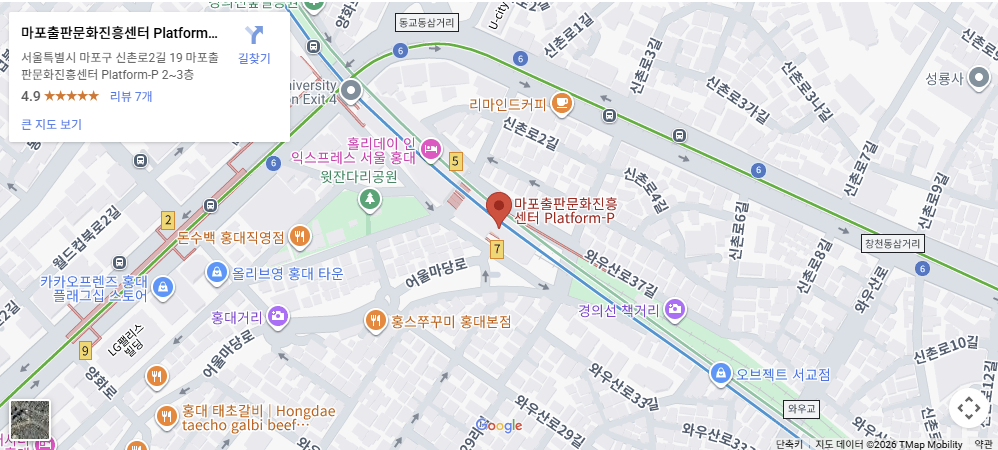
Task: Select the 마포출판문화진흥센터 Platform-P red pin
Action: 498,210
